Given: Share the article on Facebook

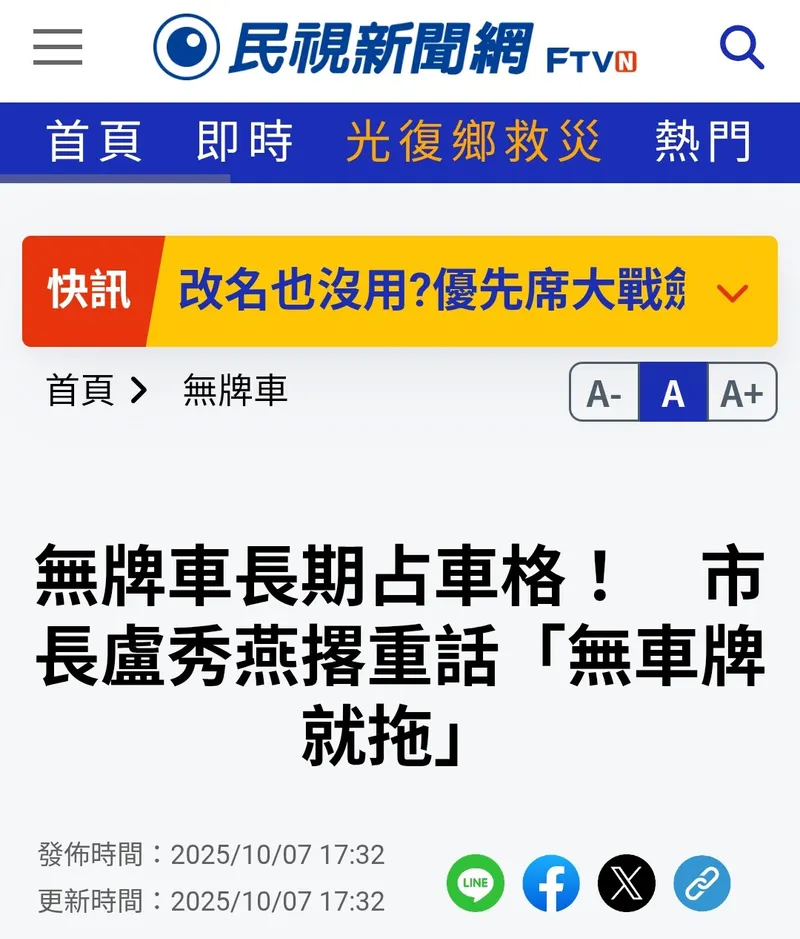Looking at the screenshot, I should [551, 883].
